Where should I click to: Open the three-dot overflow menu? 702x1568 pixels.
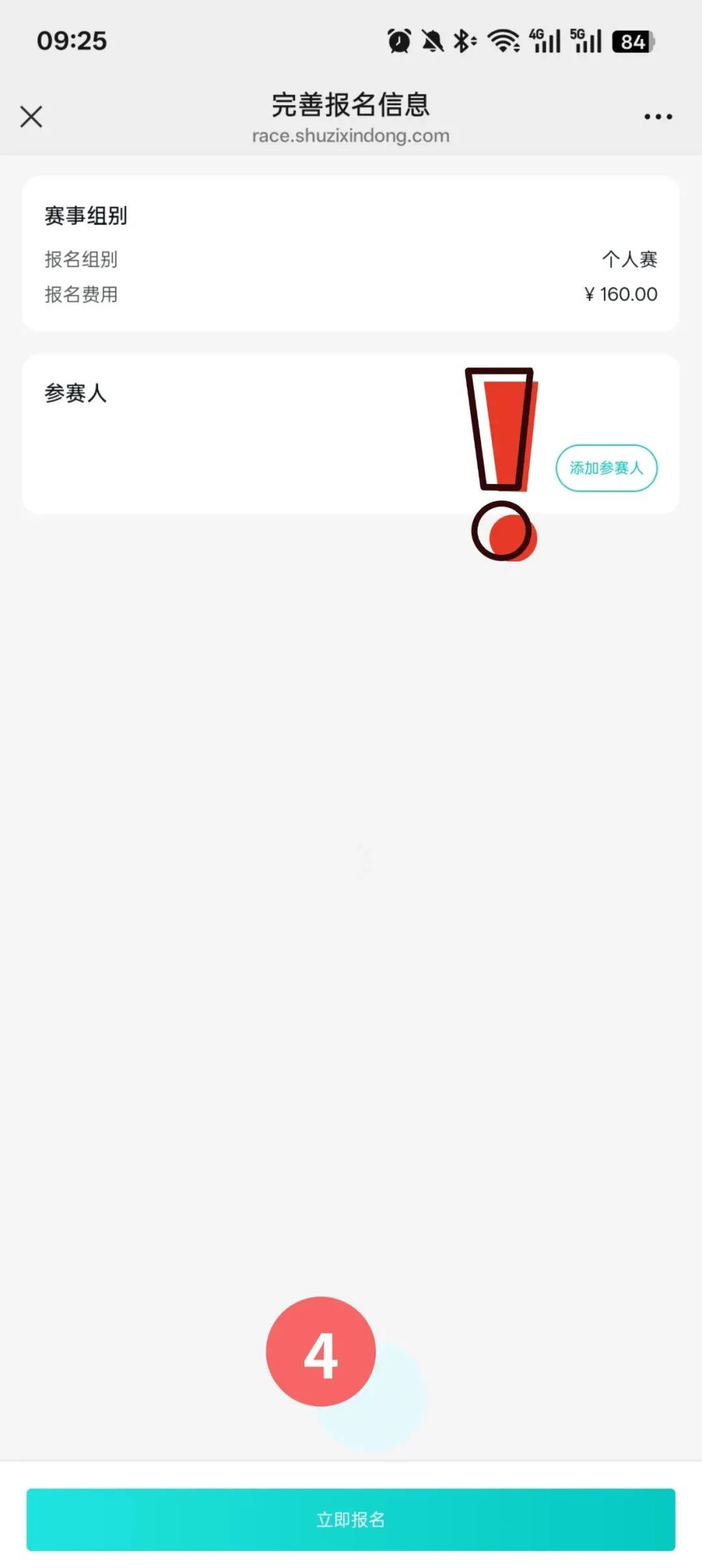[658, 117]
